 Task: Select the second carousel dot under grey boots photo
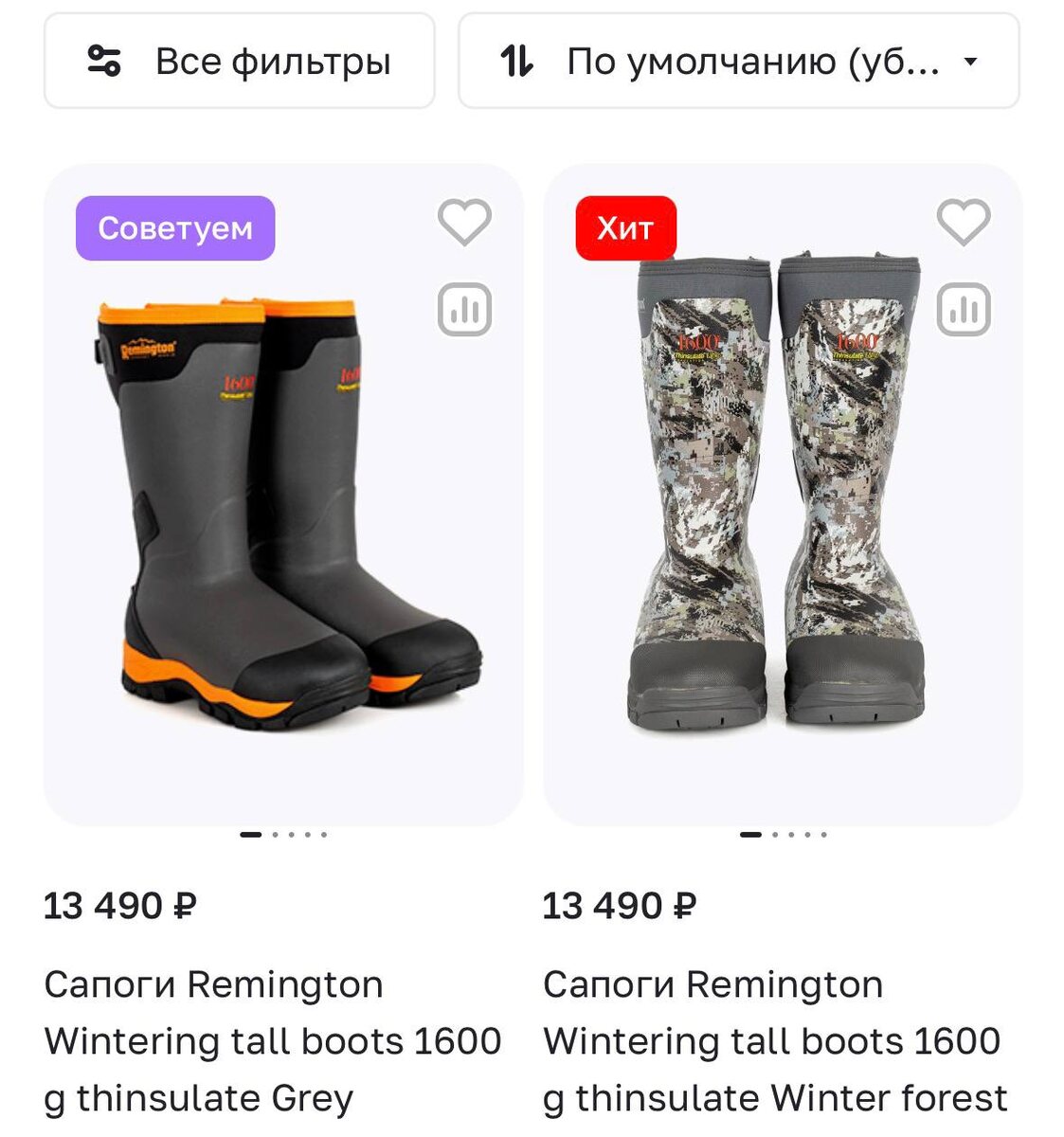coord(276,835)
